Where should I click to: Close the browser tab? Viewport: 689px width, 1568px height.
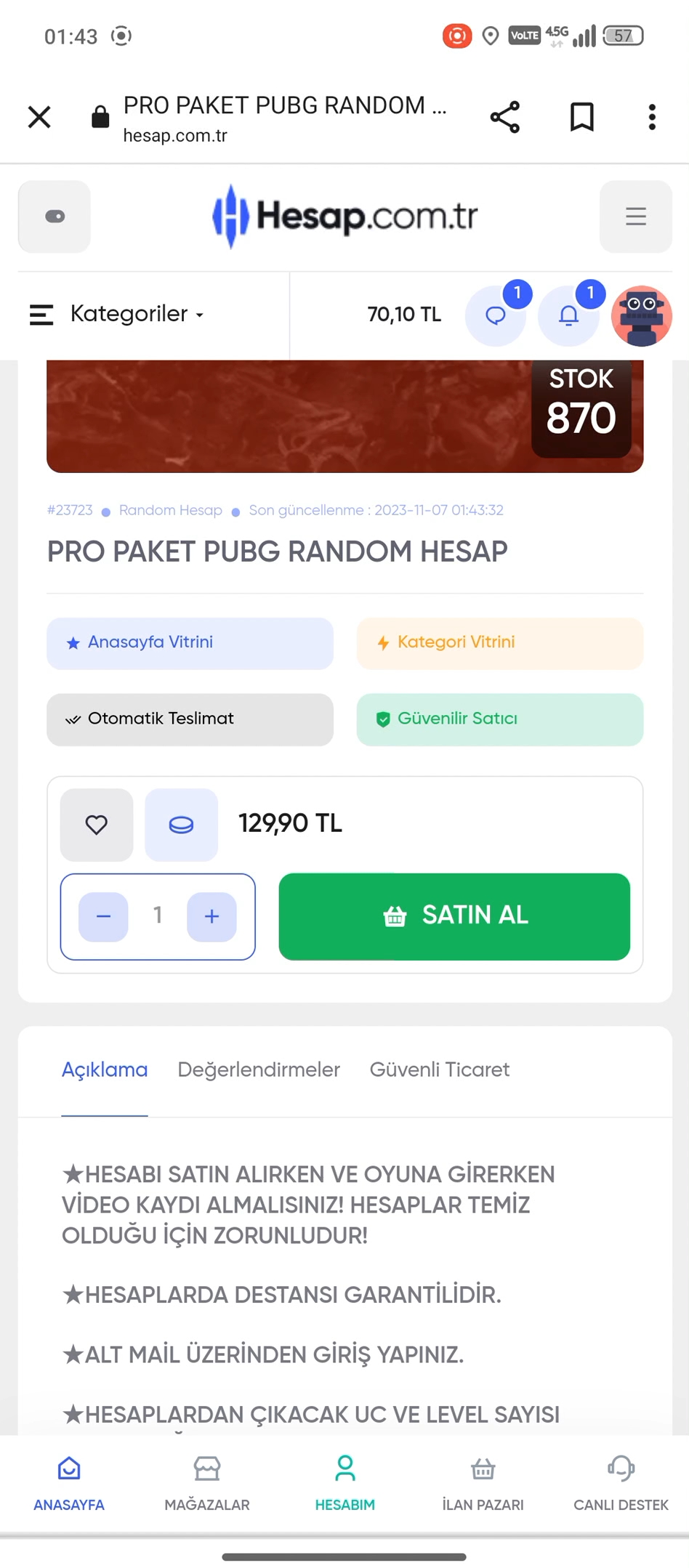click(39, 117)
